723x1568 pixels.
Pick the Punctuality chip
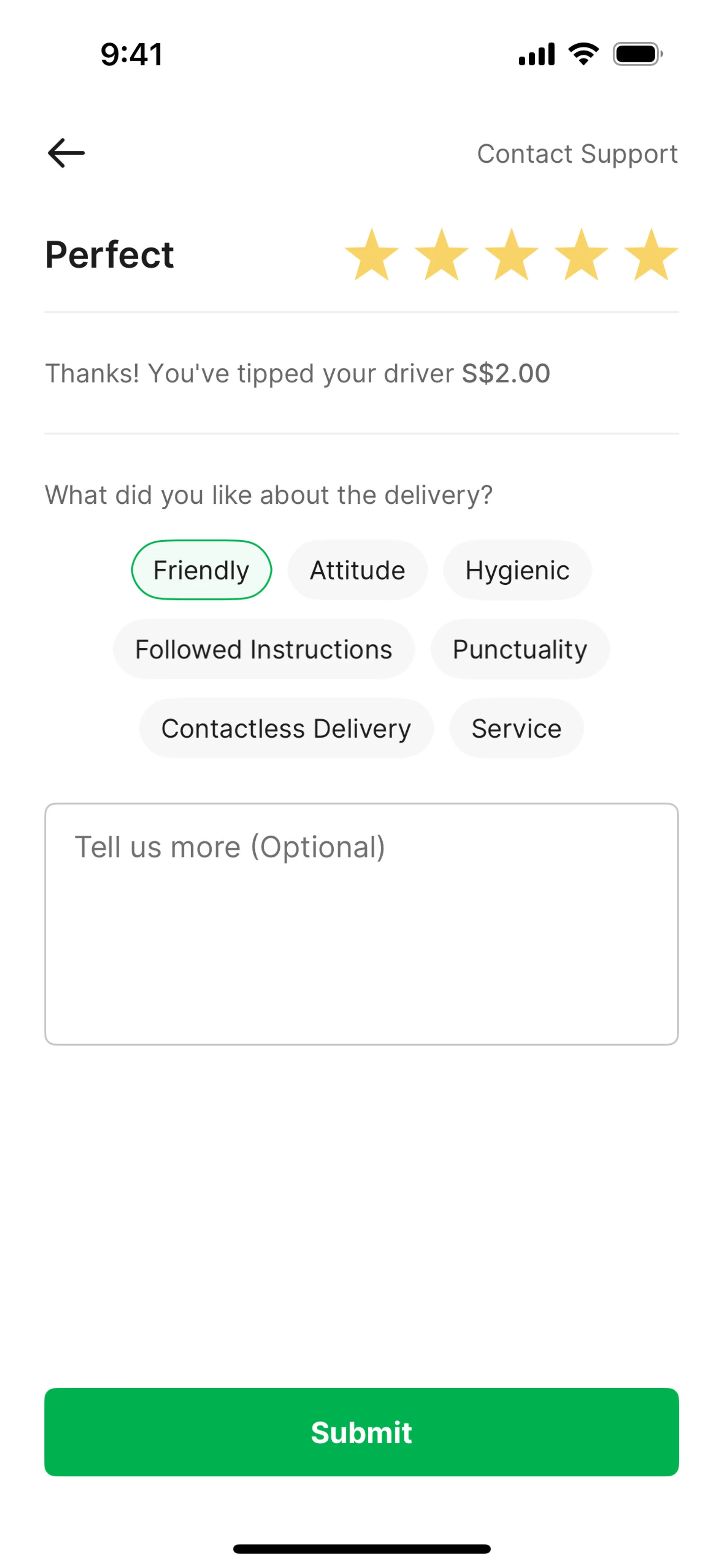pyautogui.click(x=520, y=650)
